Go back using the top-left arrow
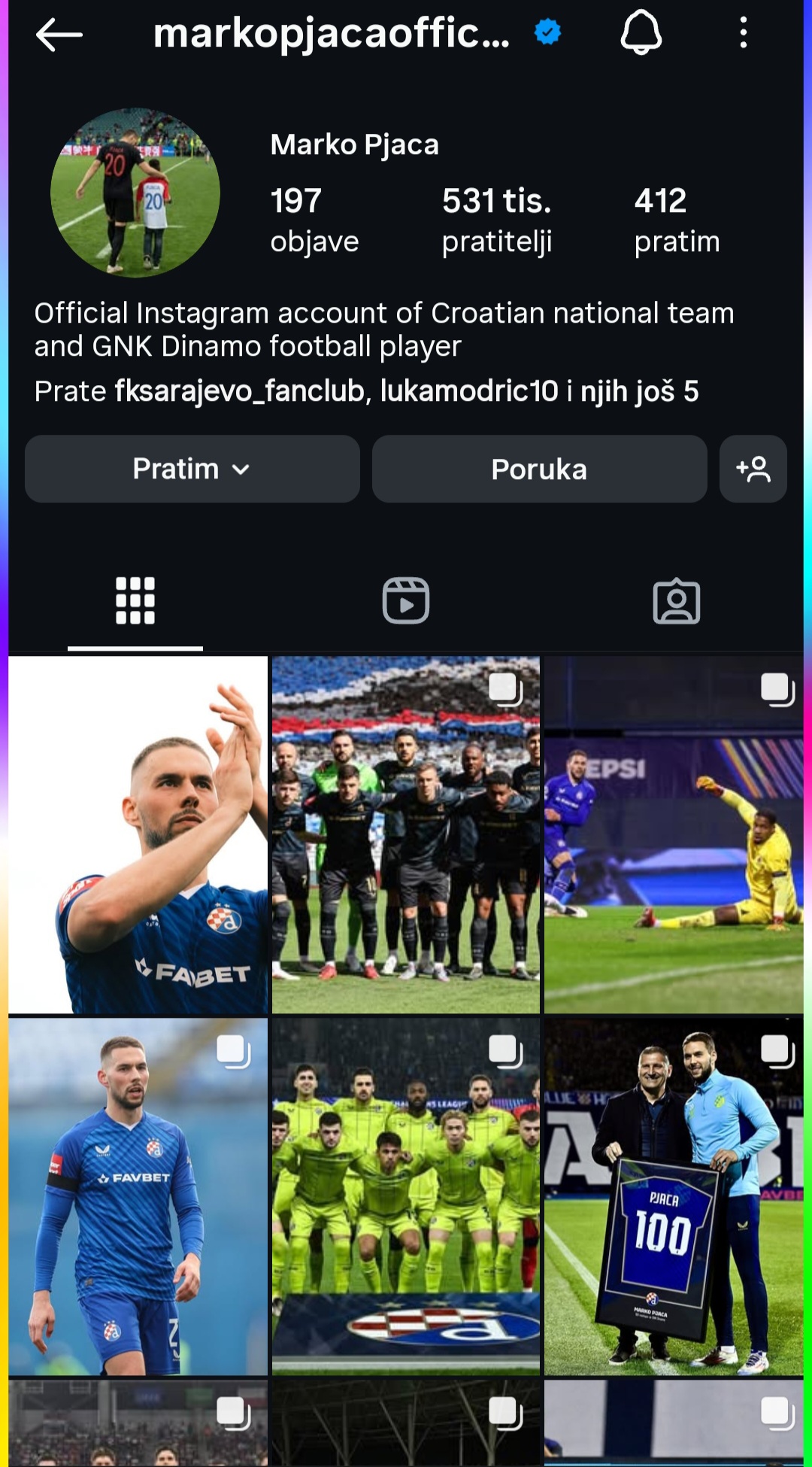812x1467 pixels. [x=59, y=35]
